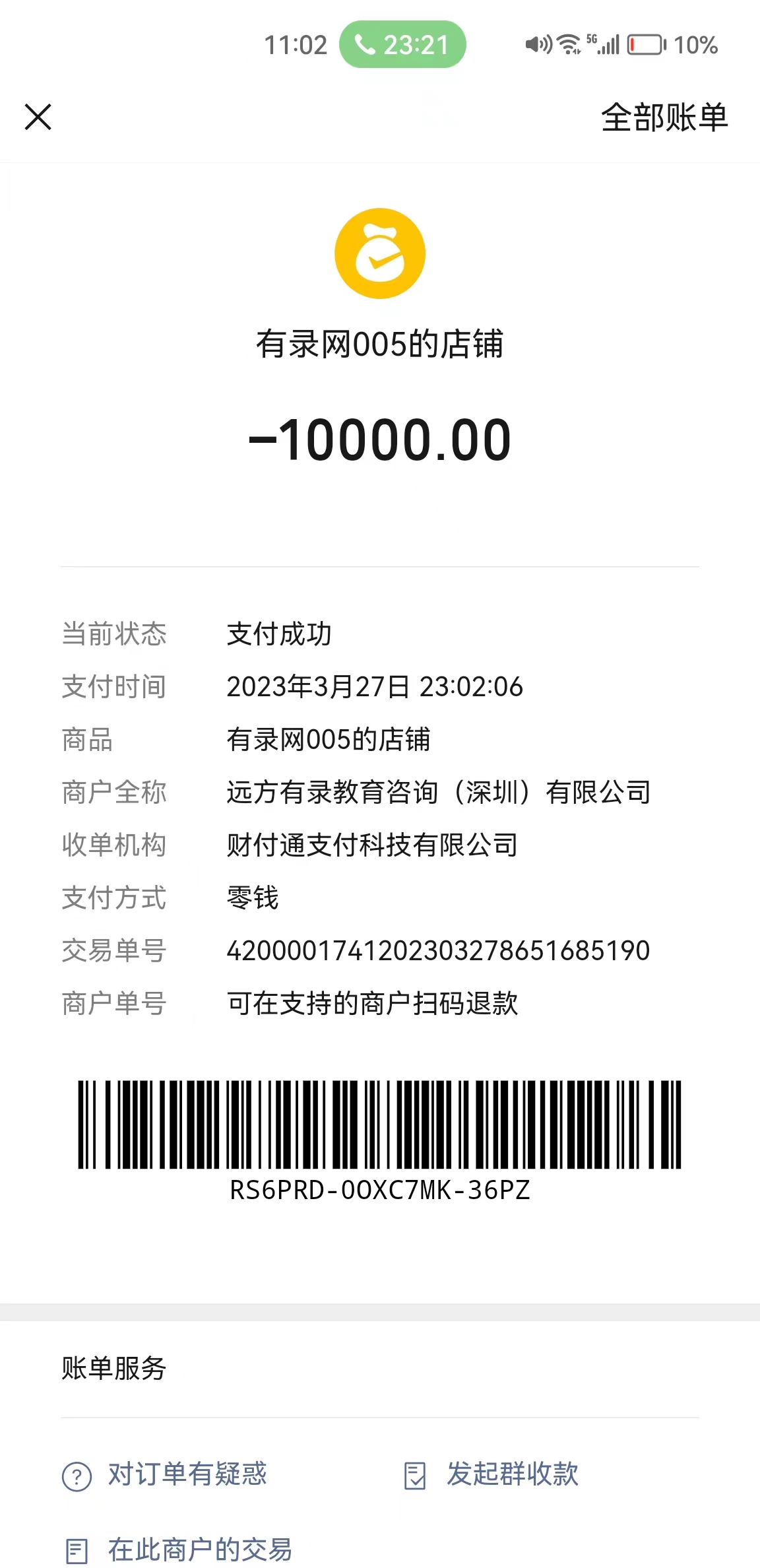This screenshot has height=1568, width=760.
Task: Return to the ongoing call indicator
Action: (402, 45)
